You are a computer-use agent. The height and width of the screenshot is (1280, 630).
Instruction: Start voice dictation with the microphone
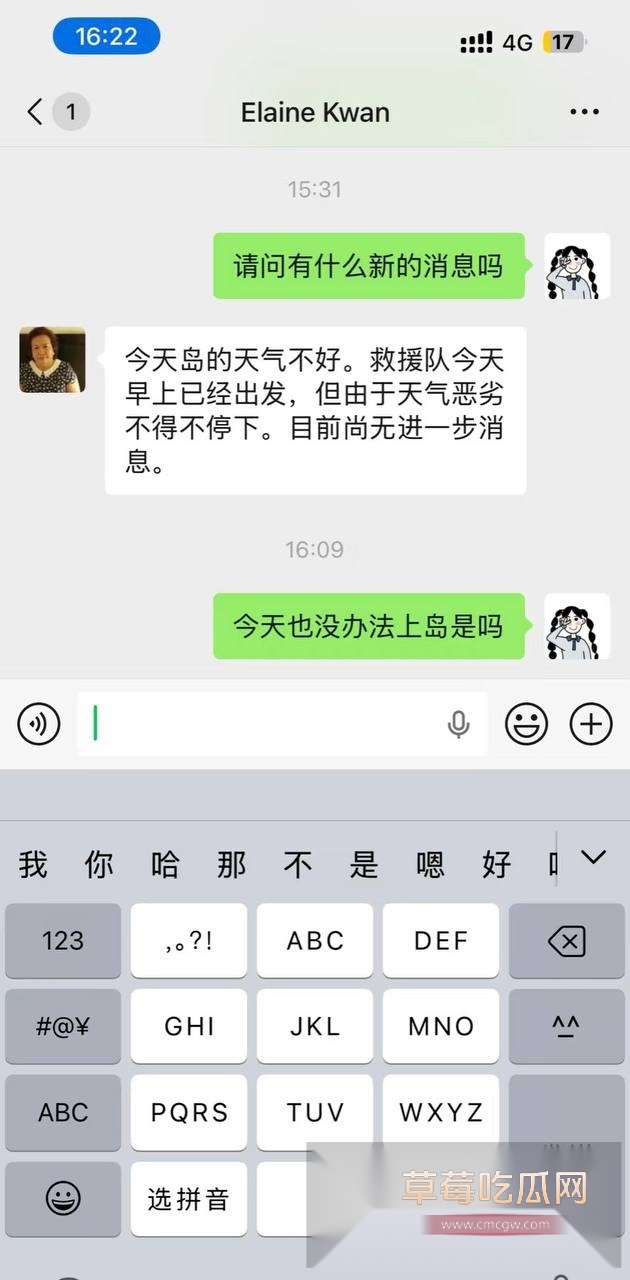(x=458, y=723)
